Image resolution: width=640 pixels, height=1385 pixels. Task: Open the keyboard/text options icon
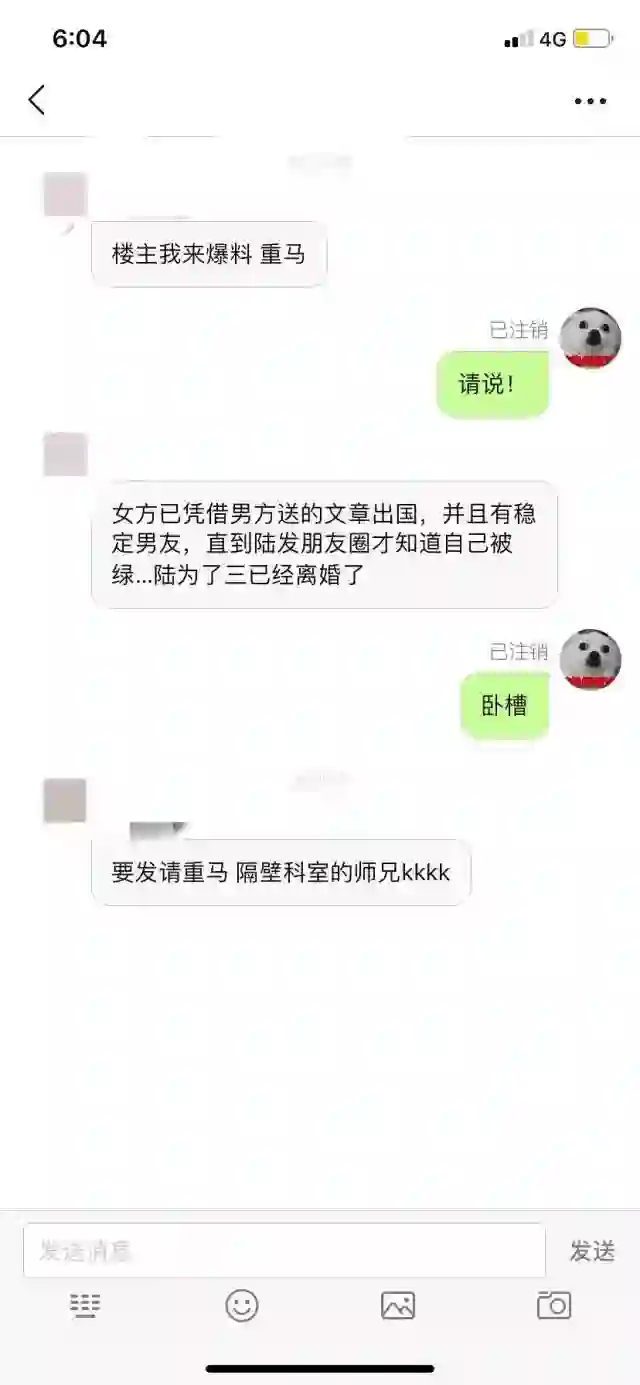pos(85,1305)
